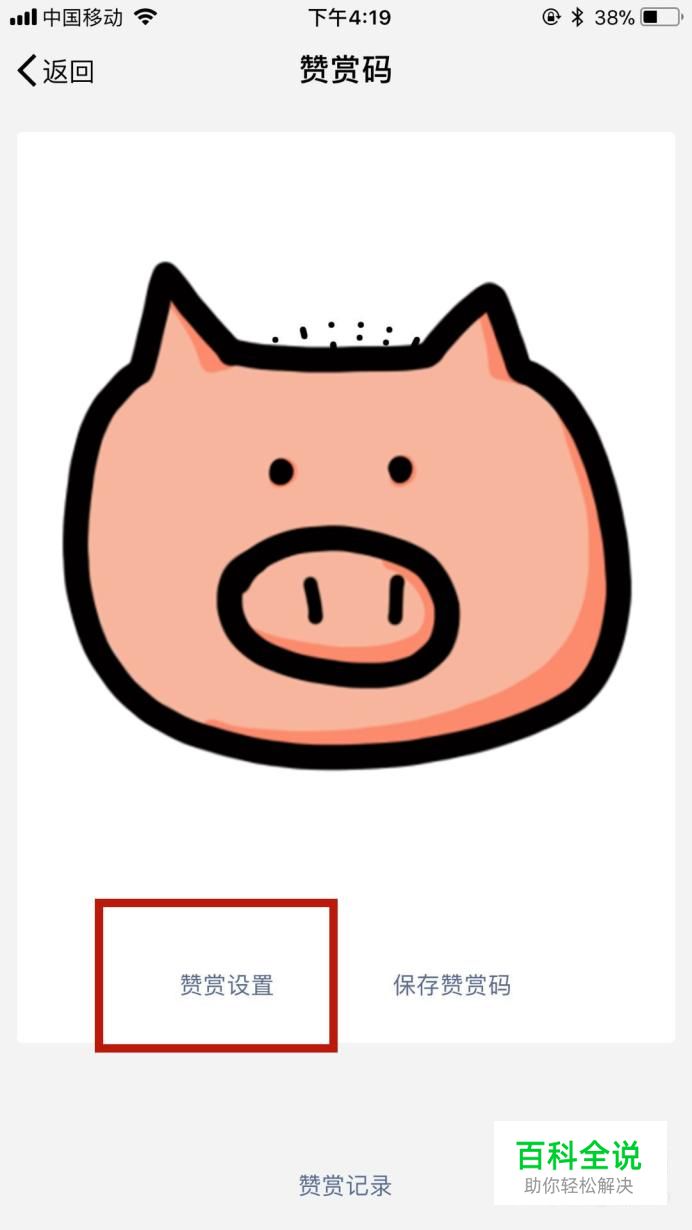View 赞赏记录 history
Image resolution: width=692 pixels, height=1230 pixels.
[x=345, y=1186]
